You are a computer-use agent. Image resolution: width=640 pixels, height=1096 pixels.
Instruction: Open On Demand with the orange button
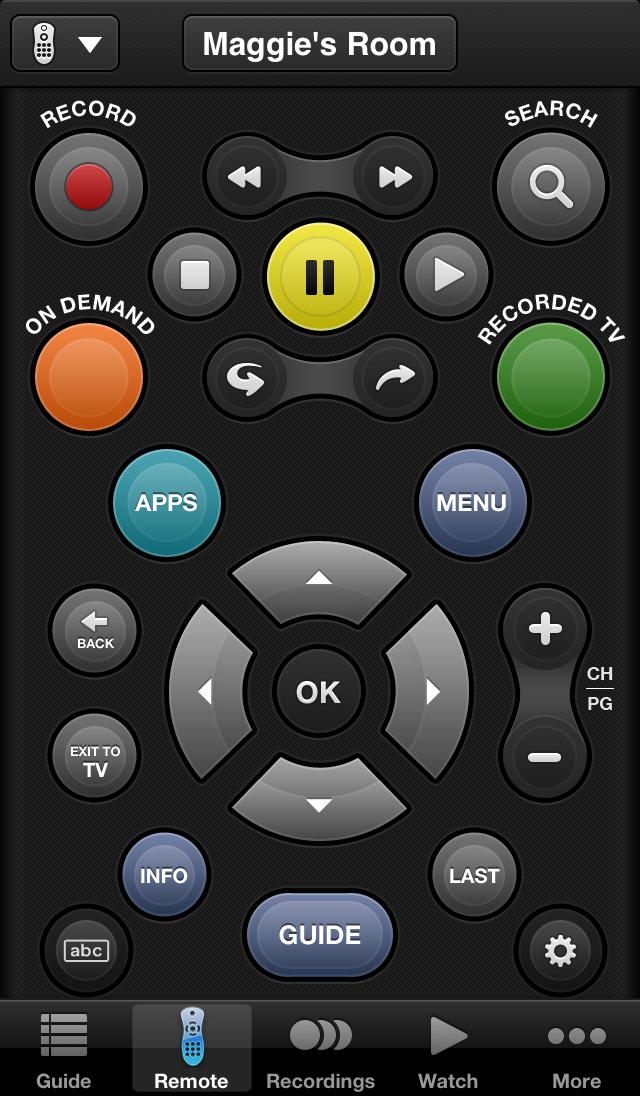tap(89, 378)
